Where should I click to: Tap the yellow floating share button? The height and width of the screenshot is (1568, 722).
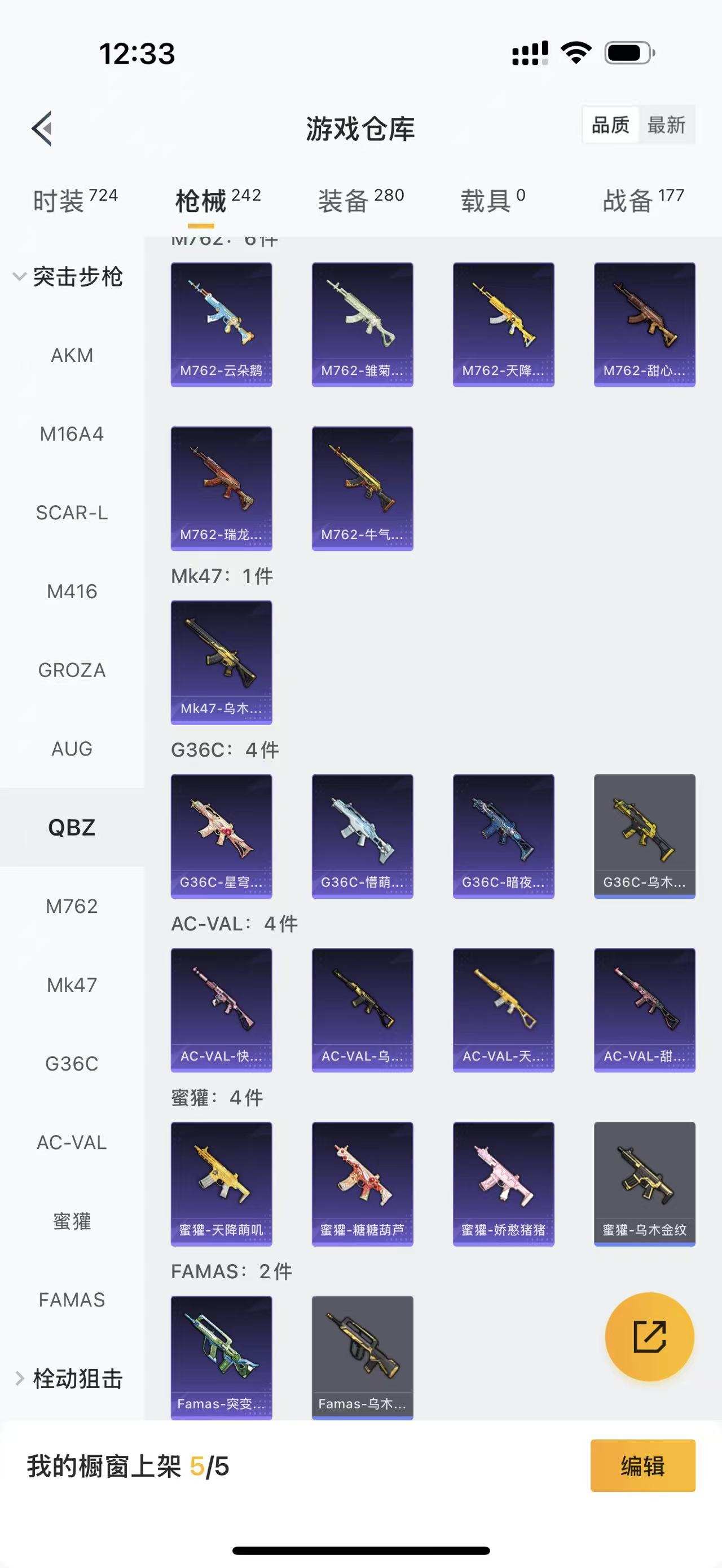649,1337
